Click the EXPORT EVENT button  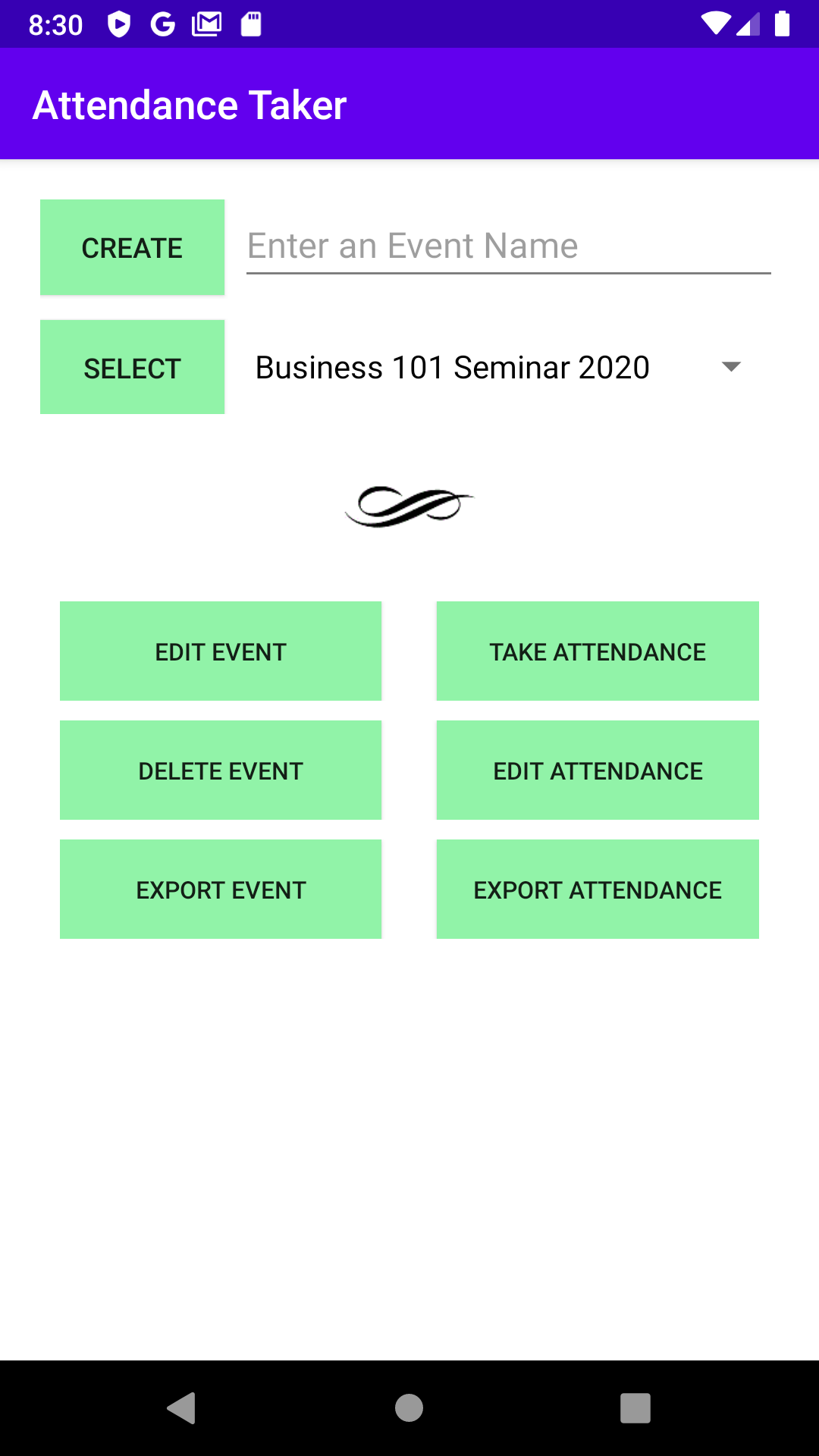221,889
